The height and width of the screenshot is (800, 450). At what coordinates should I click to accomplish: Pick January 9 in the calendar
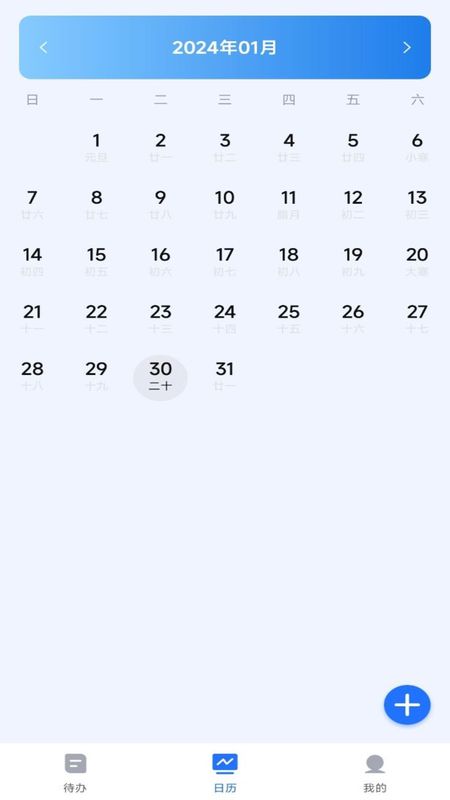point(160,204)
